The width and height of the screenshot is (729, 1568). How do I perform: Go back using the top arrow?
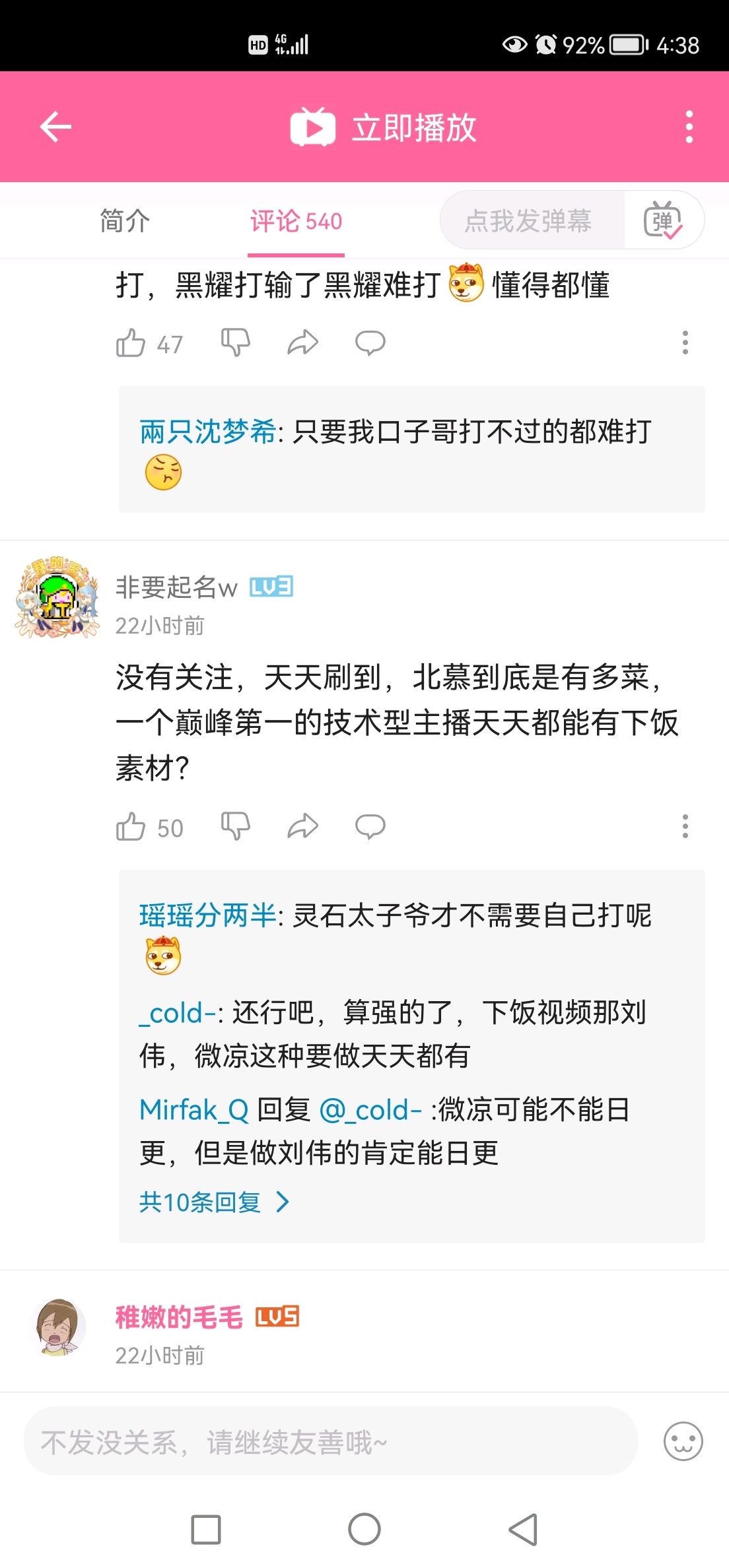[x=55, y=127]
